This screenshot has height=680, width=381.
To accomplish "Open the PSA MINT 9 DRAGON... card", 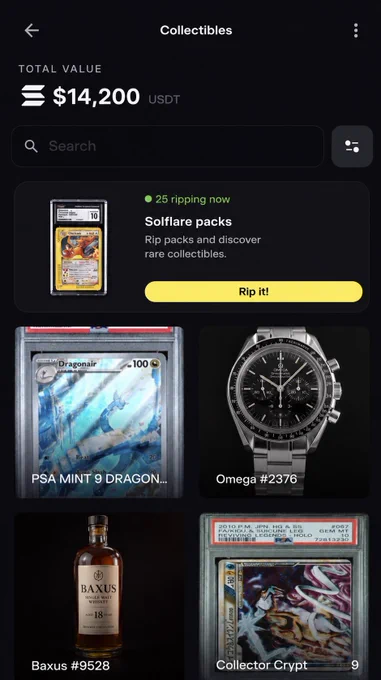I will 99,412.
